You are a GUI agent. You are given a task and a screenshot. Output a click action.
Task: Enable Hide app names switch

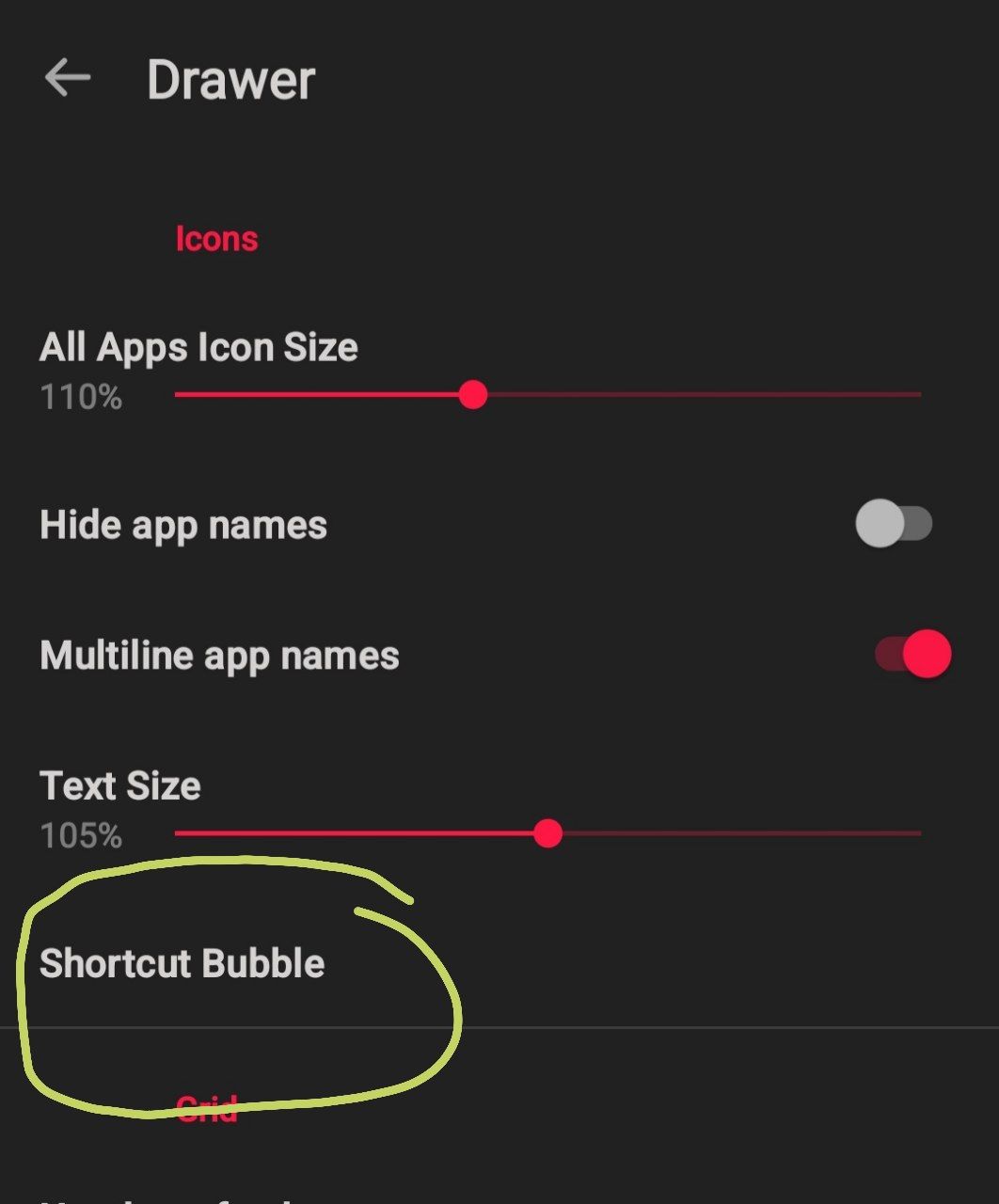pos(894,524)
